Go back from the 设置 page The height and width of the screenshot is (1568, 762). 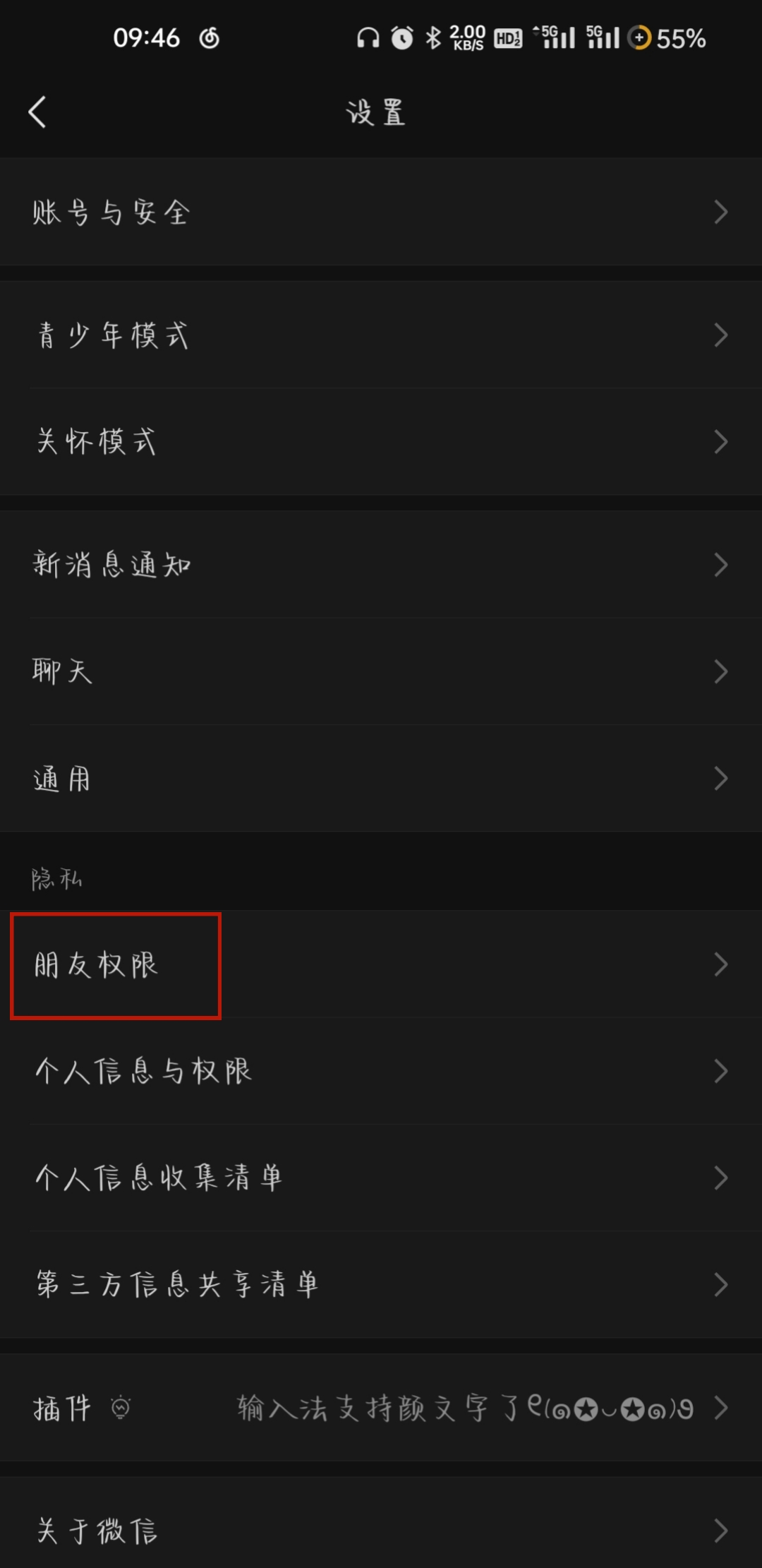coord(37,112)
